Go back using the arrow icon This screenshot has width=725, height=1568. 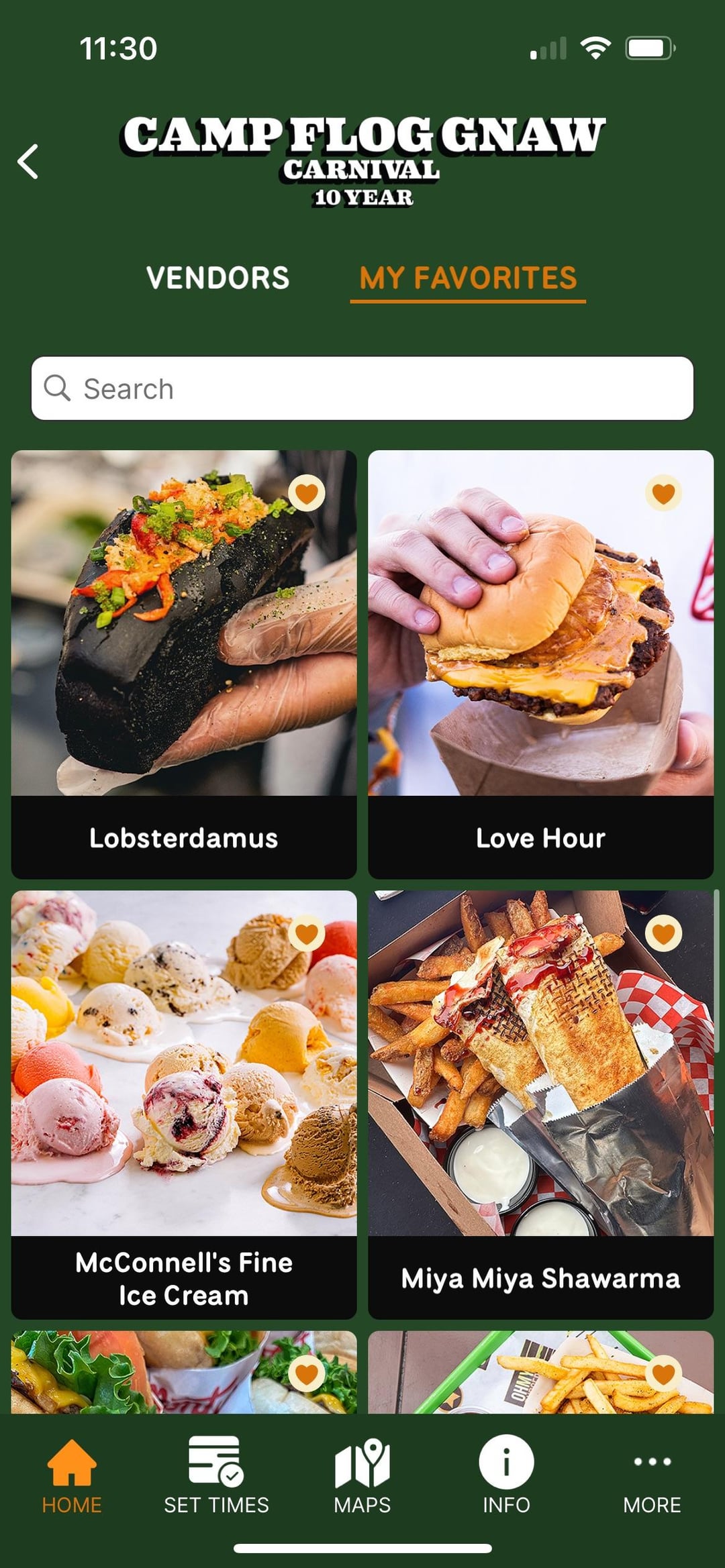coord(28,162)
